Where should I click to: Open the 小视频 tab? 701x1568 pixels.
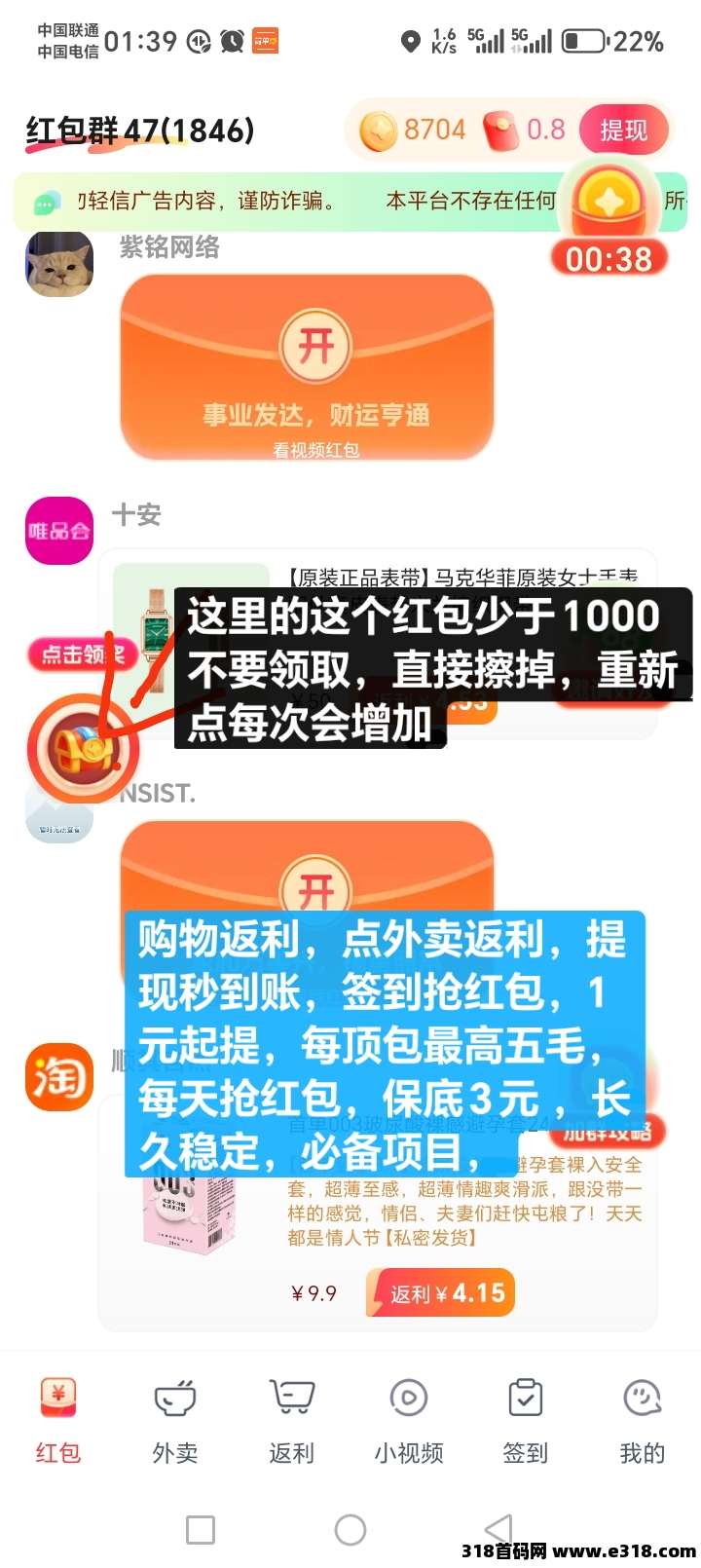(x=409, y=1422)
